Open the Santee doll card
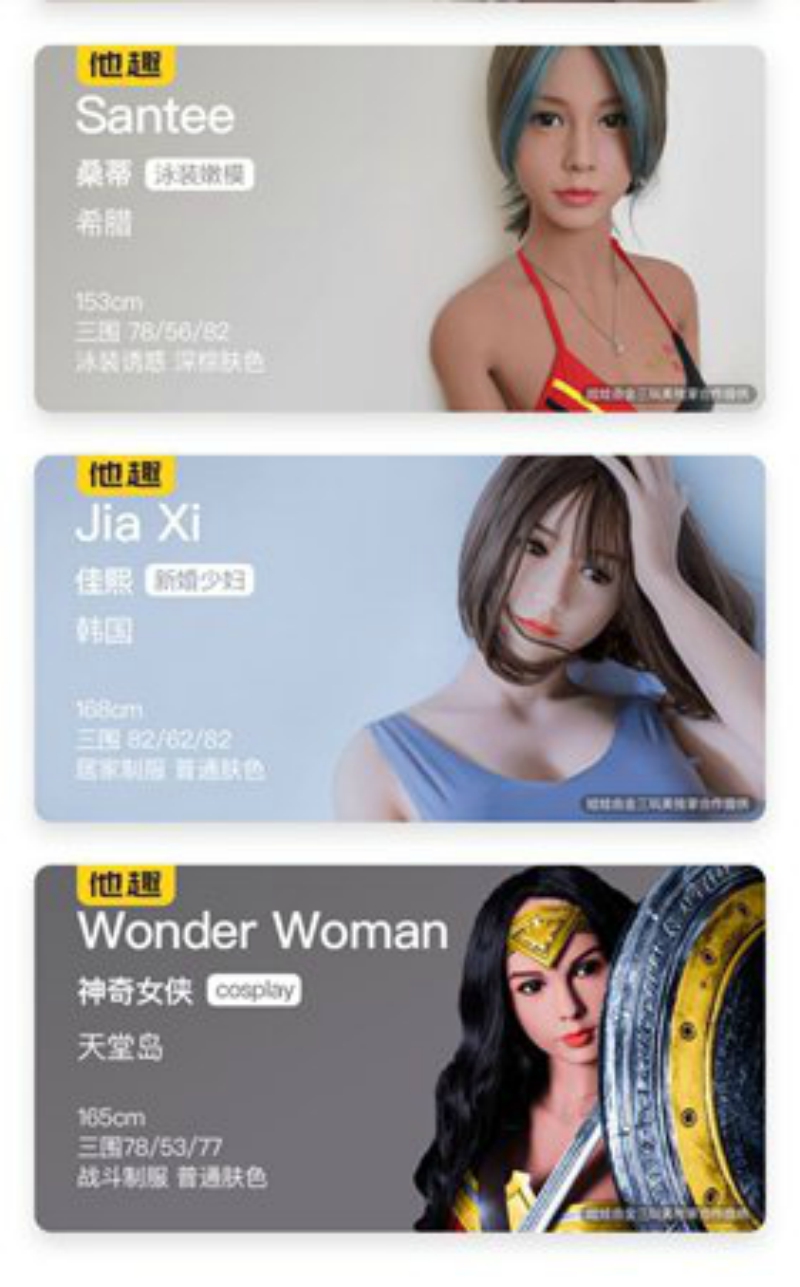 (400, 228)
